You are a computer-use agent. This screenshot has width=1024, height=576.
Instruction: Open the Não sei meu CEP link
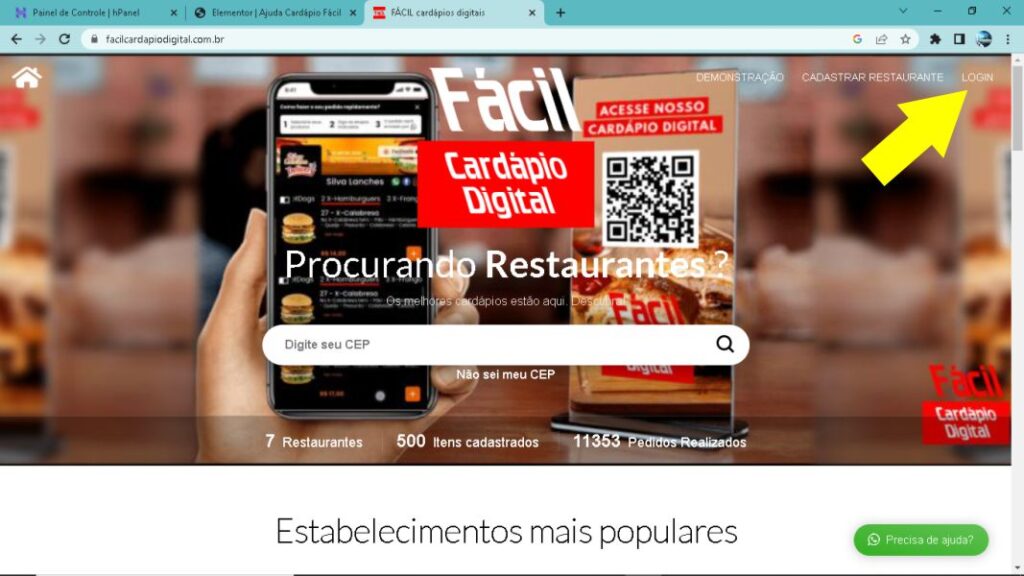505,374
